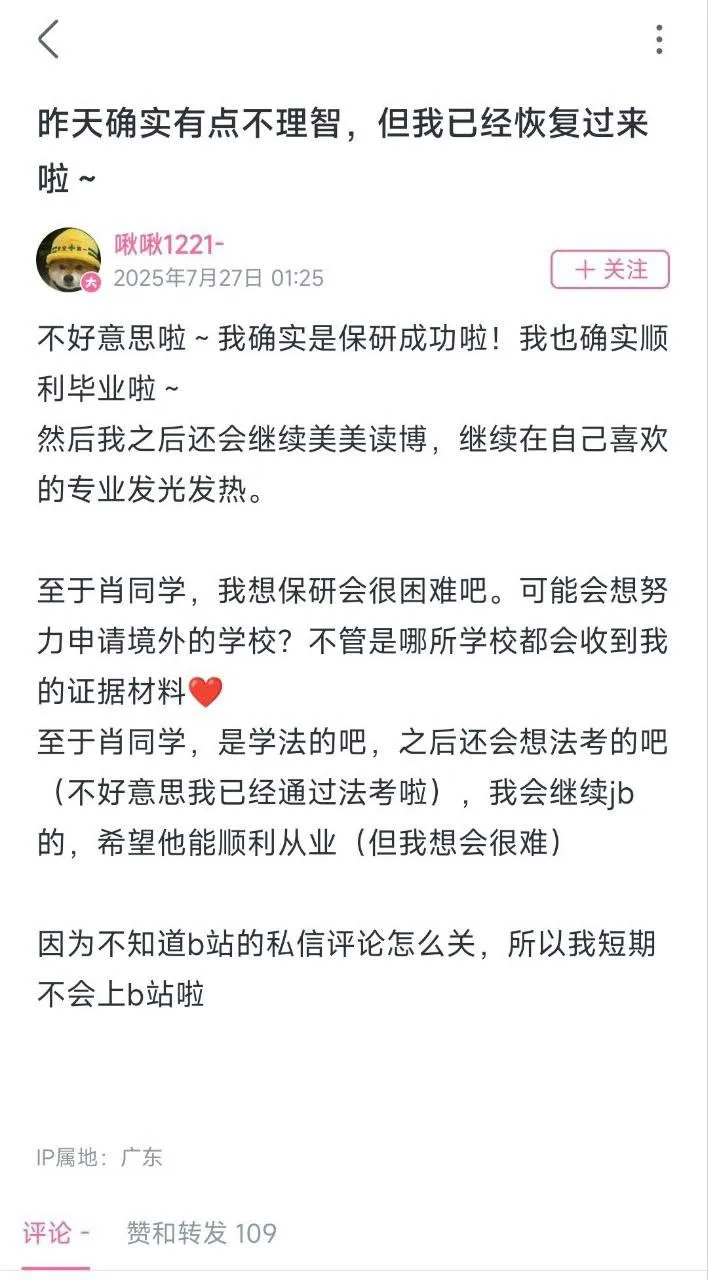The height and width of the screenshot is (1280, 708).
Task: Follow the author with the 关注 button
Action: (610, 269)
